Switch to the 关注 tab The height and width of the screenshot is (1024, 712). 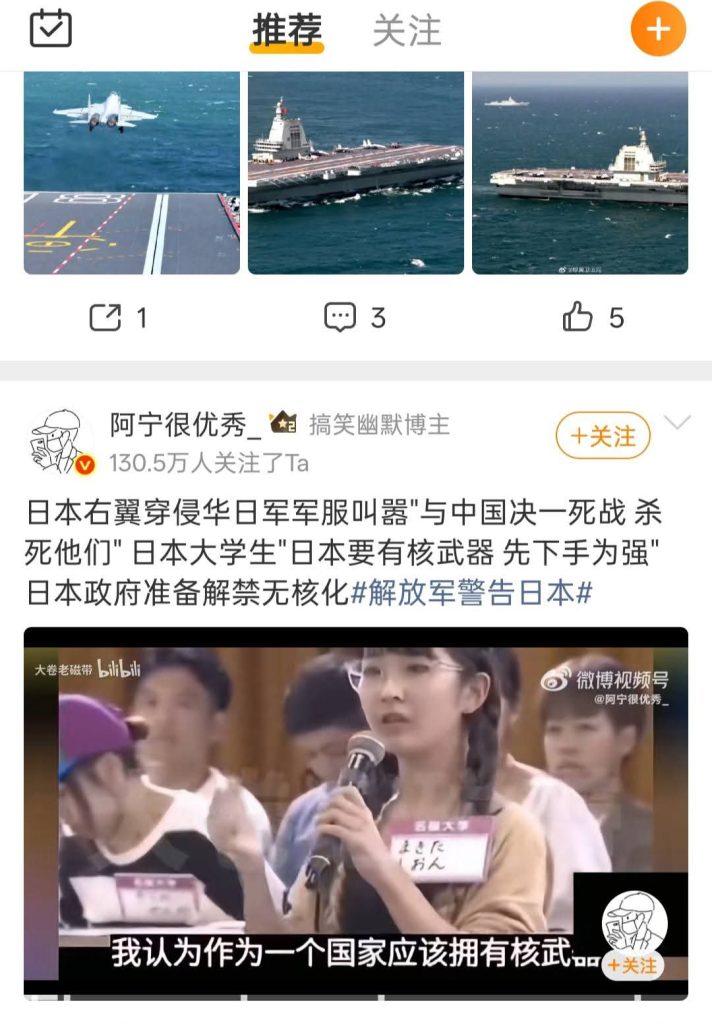[407, 31]
